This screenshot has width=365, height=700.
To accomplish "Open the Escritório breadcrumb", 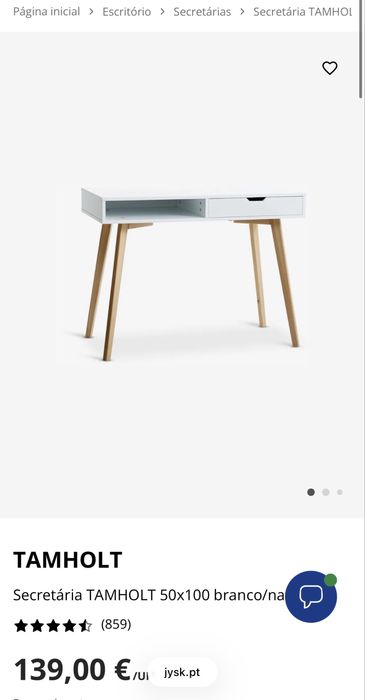I will click(x=127, y=12).
